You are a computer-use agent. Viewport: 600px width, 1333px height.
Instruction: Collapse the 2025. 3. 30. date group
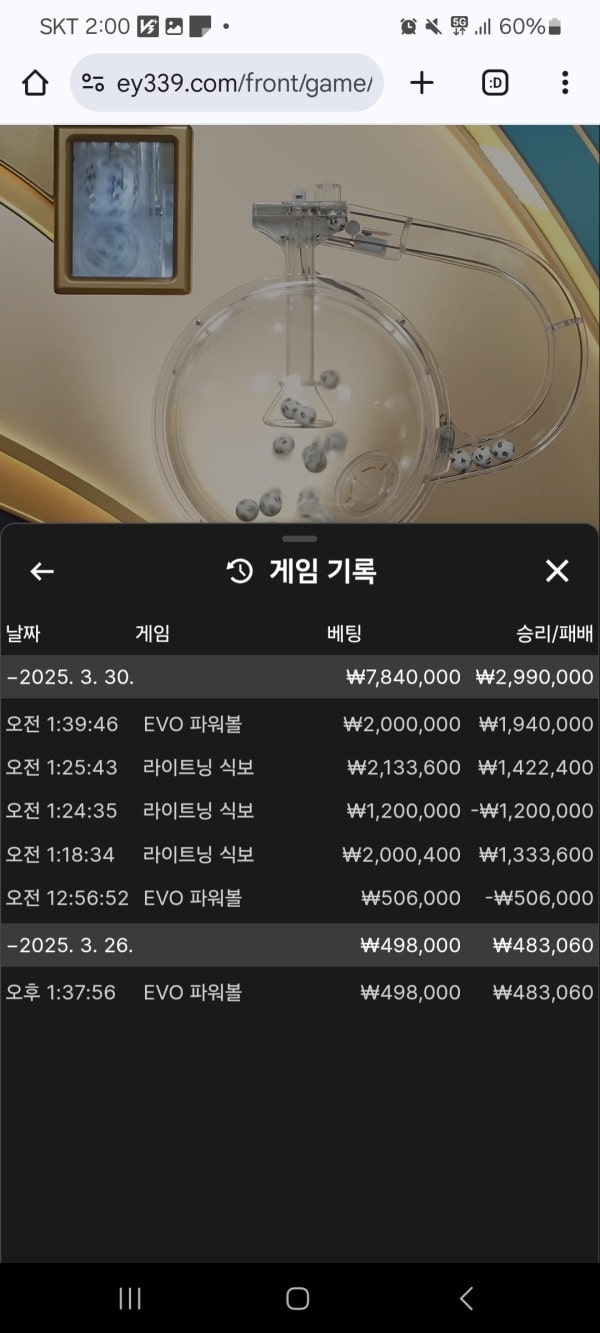point(70,677)
